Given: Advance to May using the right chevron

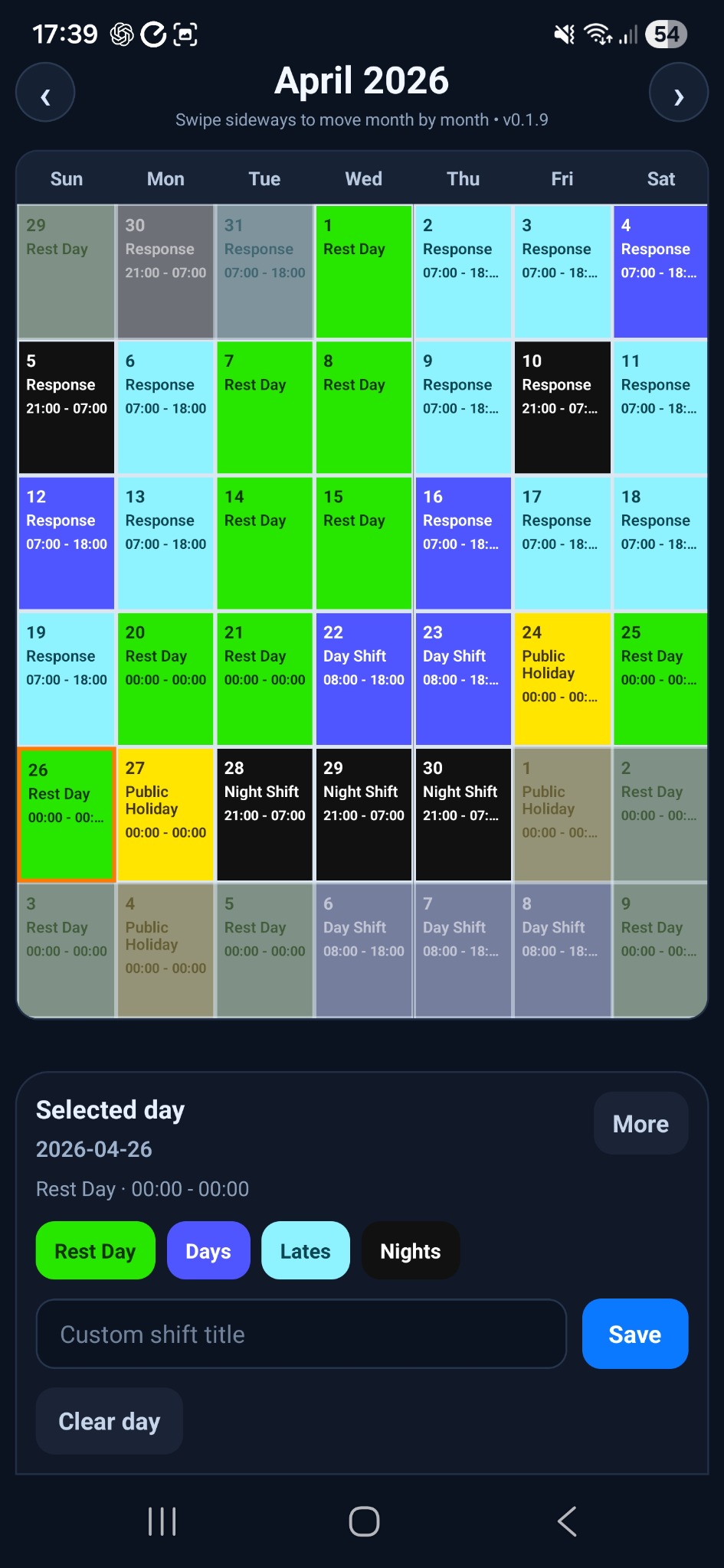Looking at the screenshot, I should pyautogui.click(x=679, y=92).
